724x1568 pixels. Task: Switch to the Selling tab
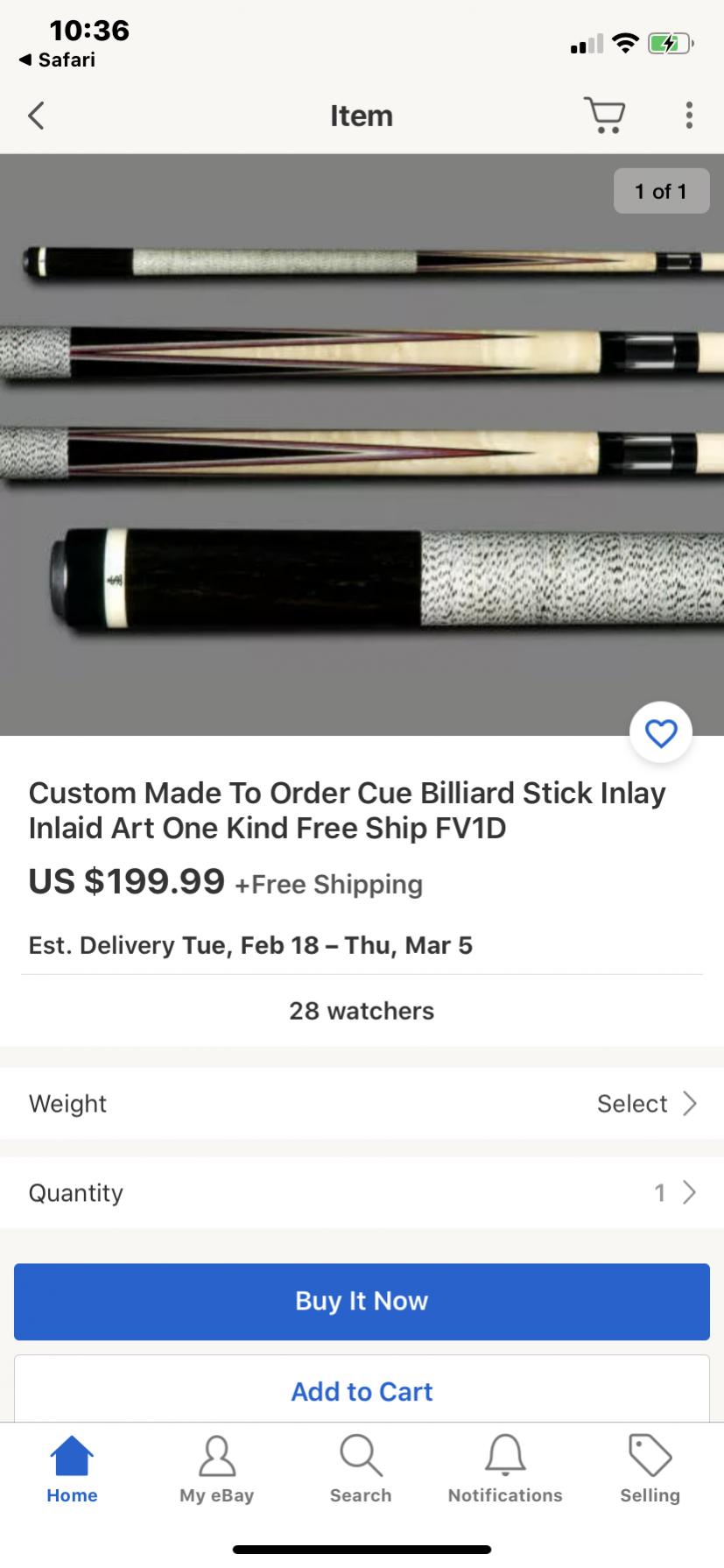650,1470
